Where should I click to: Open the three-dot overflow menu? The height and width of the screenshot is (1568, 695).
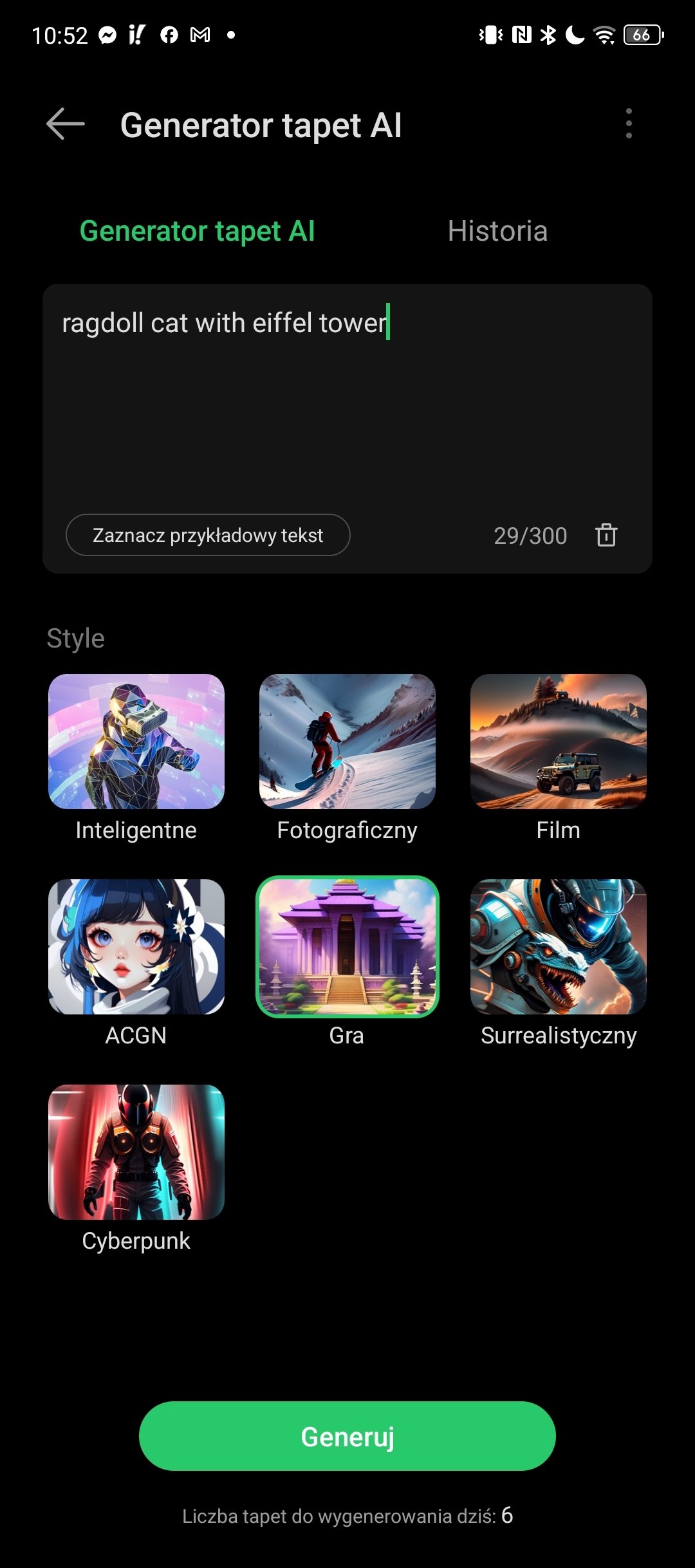[629, 124]
